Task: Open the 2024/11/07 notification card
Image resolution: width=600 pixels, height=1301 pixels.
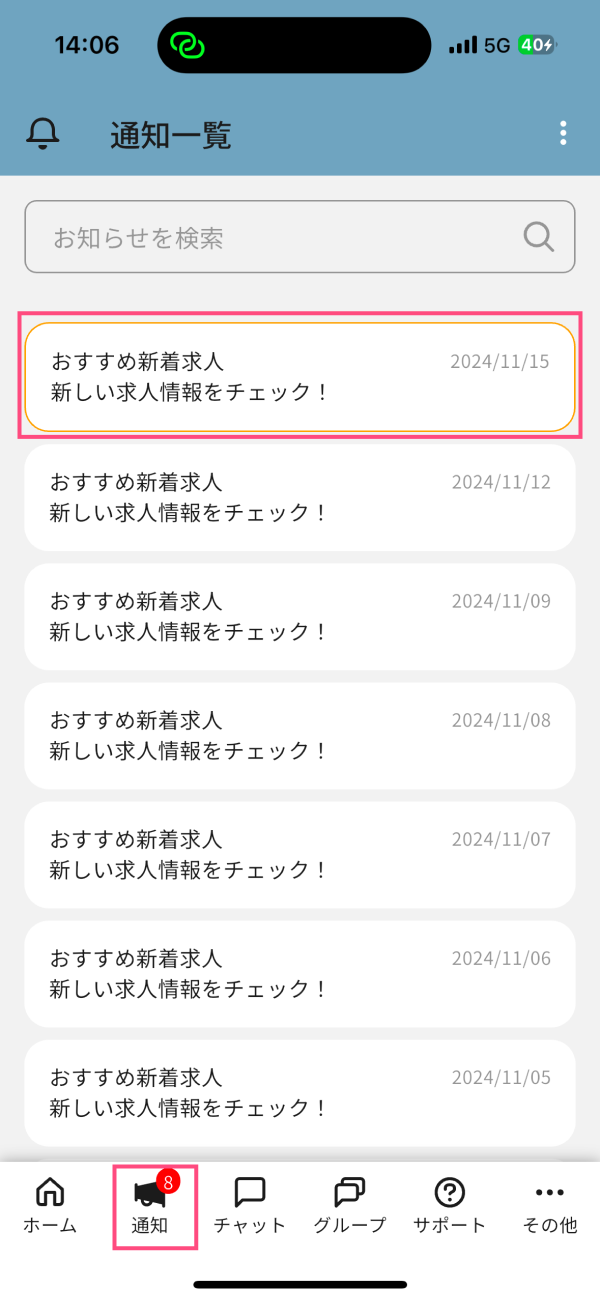Action: pyautogui.click(x=300, y=854)
